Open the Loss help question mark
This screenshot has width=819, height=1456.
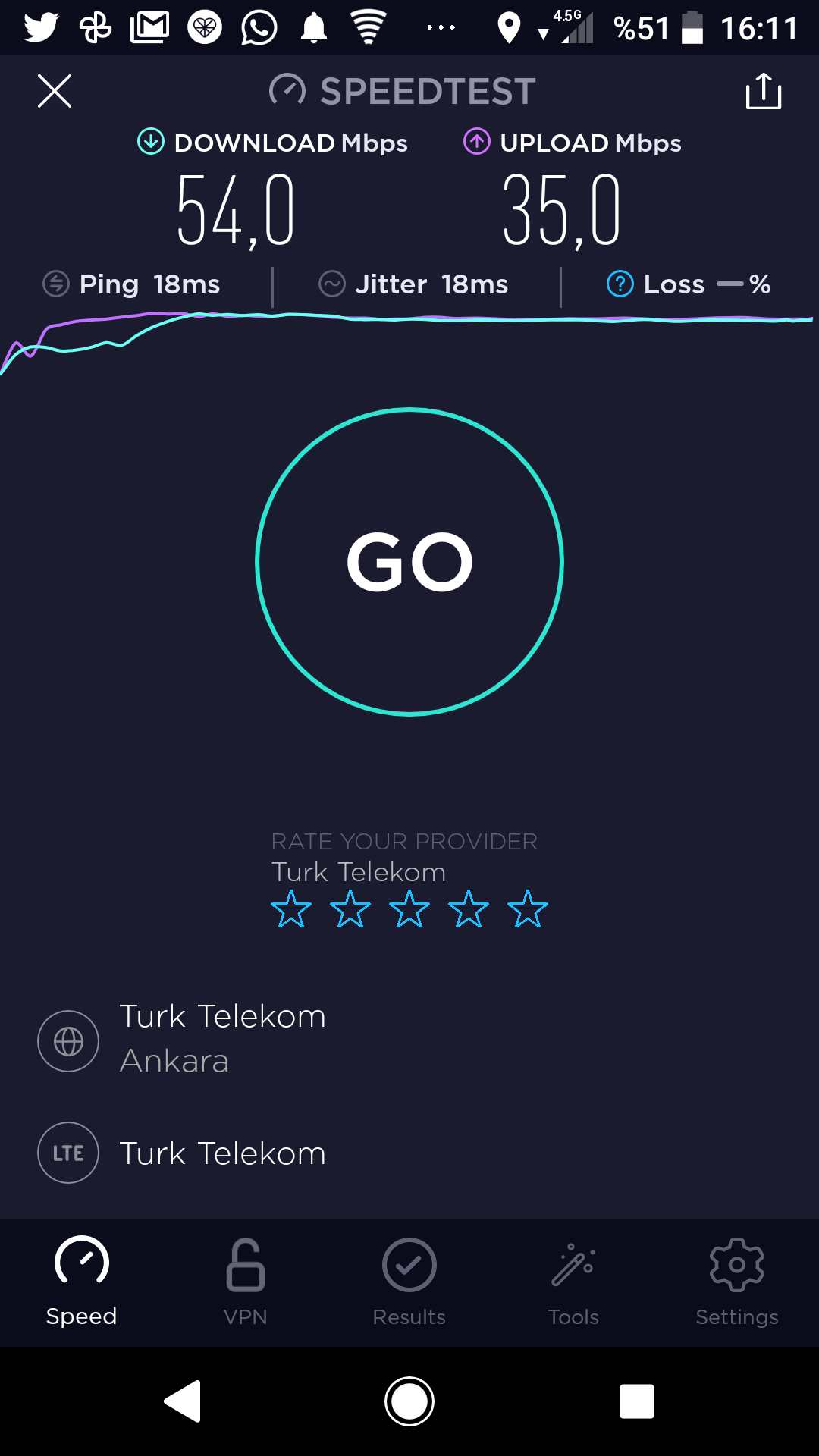[x=620, y=284]
